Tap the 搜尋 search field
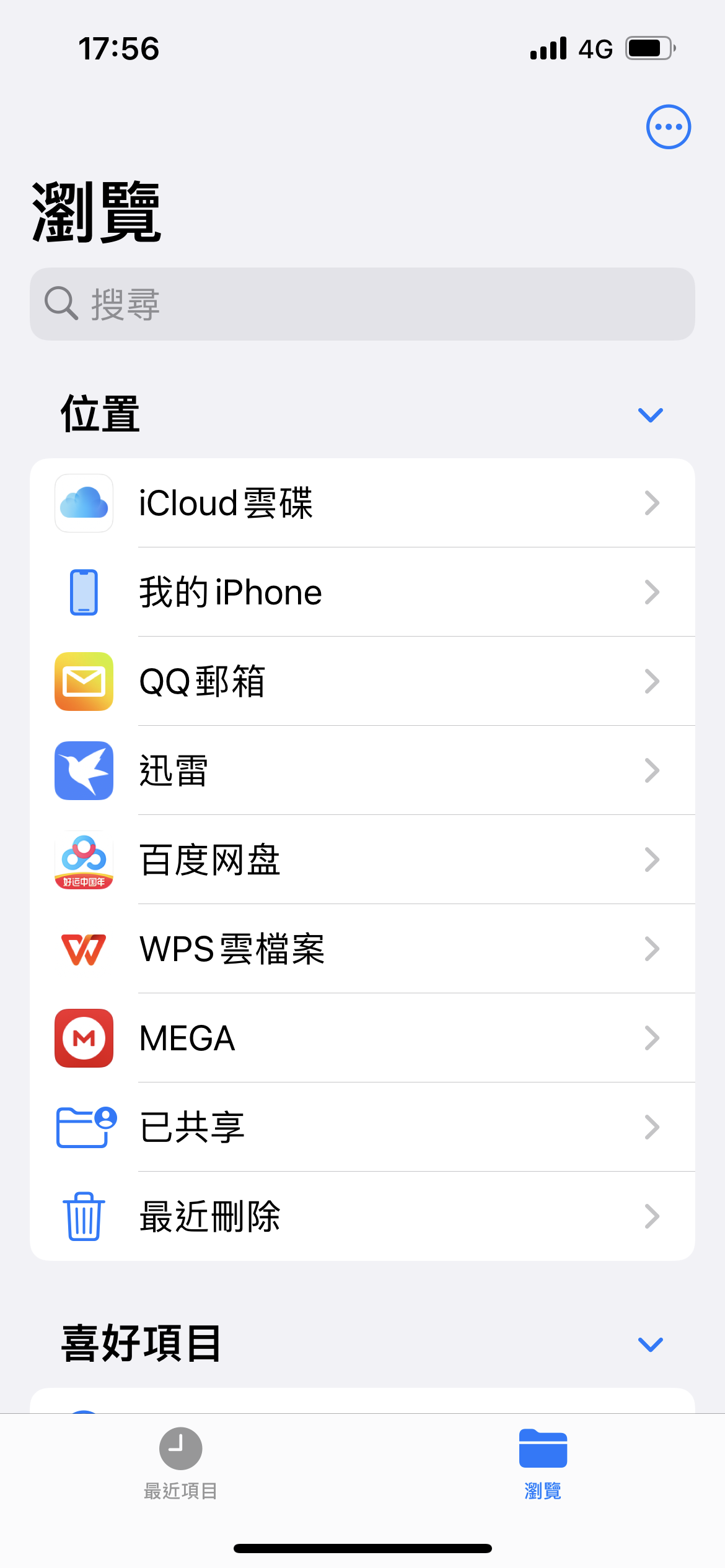 [x=362, y=304]
